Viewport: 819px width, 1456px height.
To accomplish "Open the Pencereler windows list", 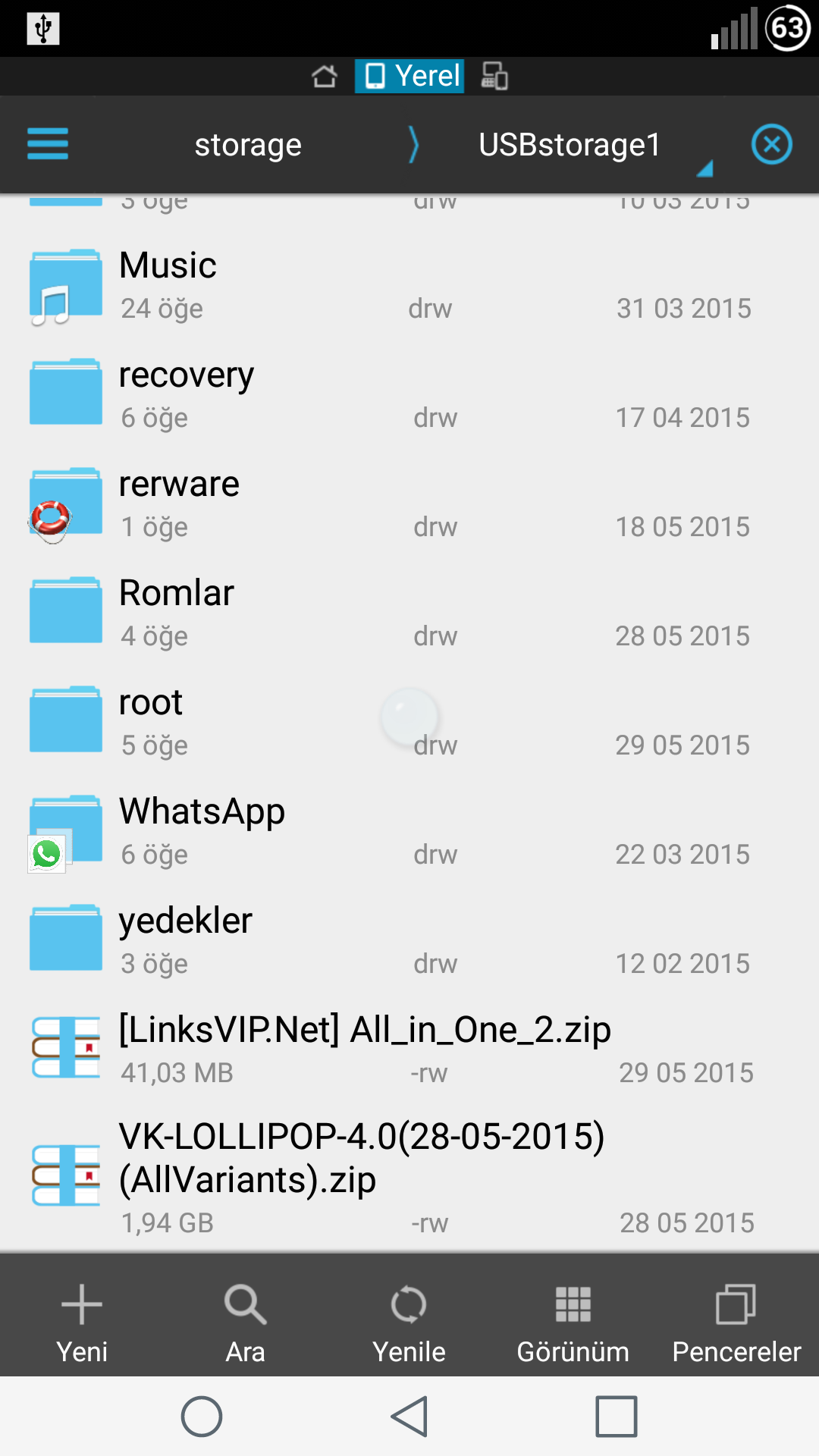I will click(736, 1323).
